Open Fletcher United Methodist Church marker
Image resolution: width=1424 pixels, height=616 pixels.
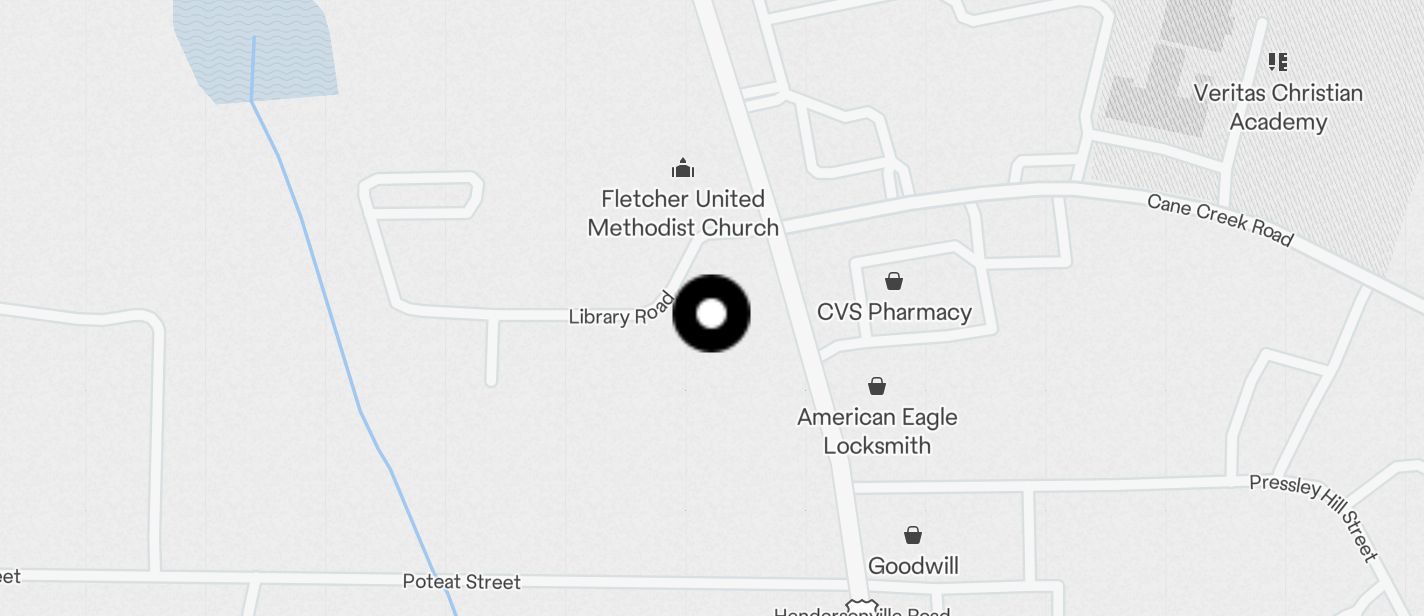tap(683, 168)
